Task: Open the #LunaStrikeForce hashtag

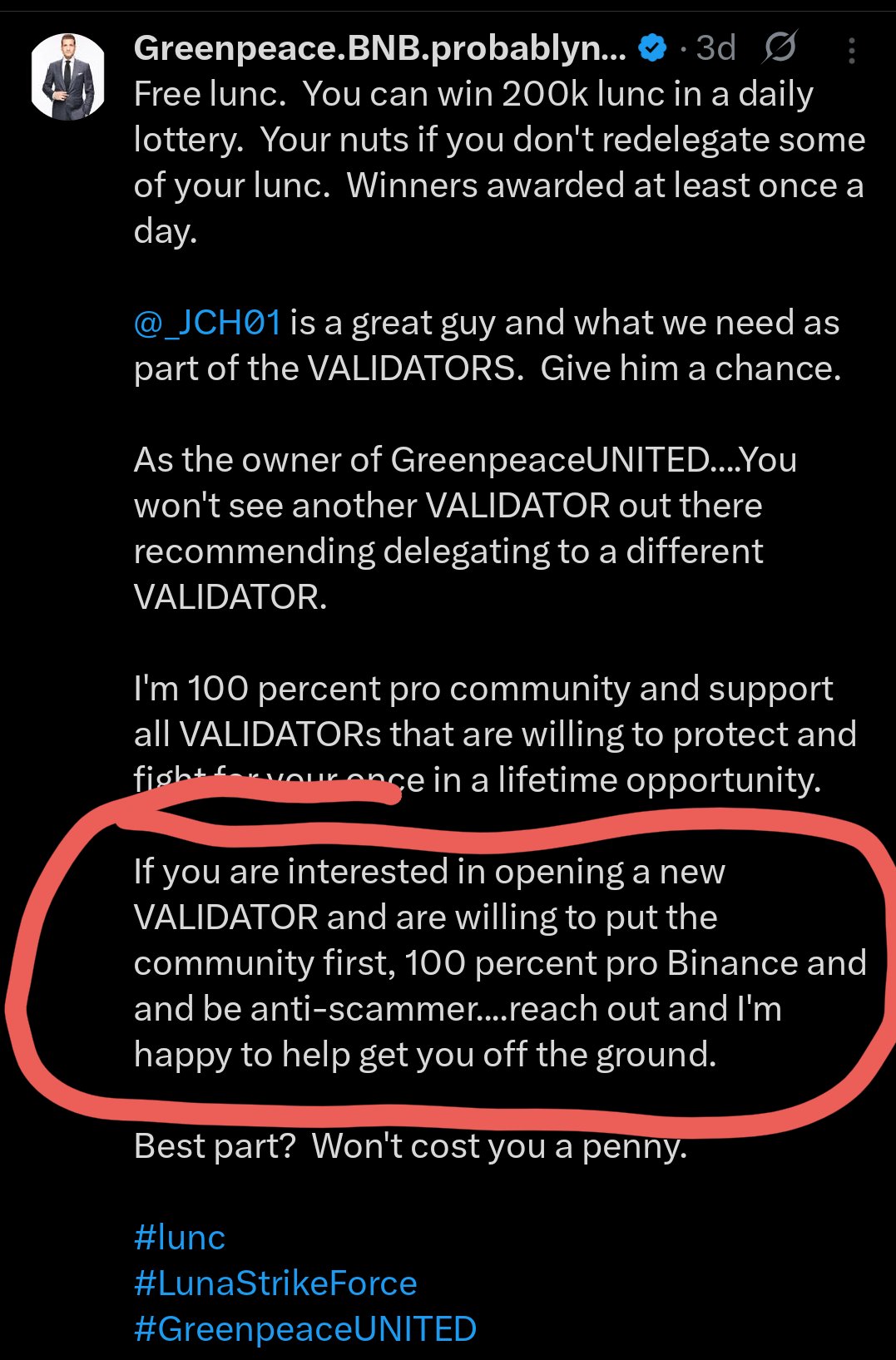Action: (x=275, y=1283)
